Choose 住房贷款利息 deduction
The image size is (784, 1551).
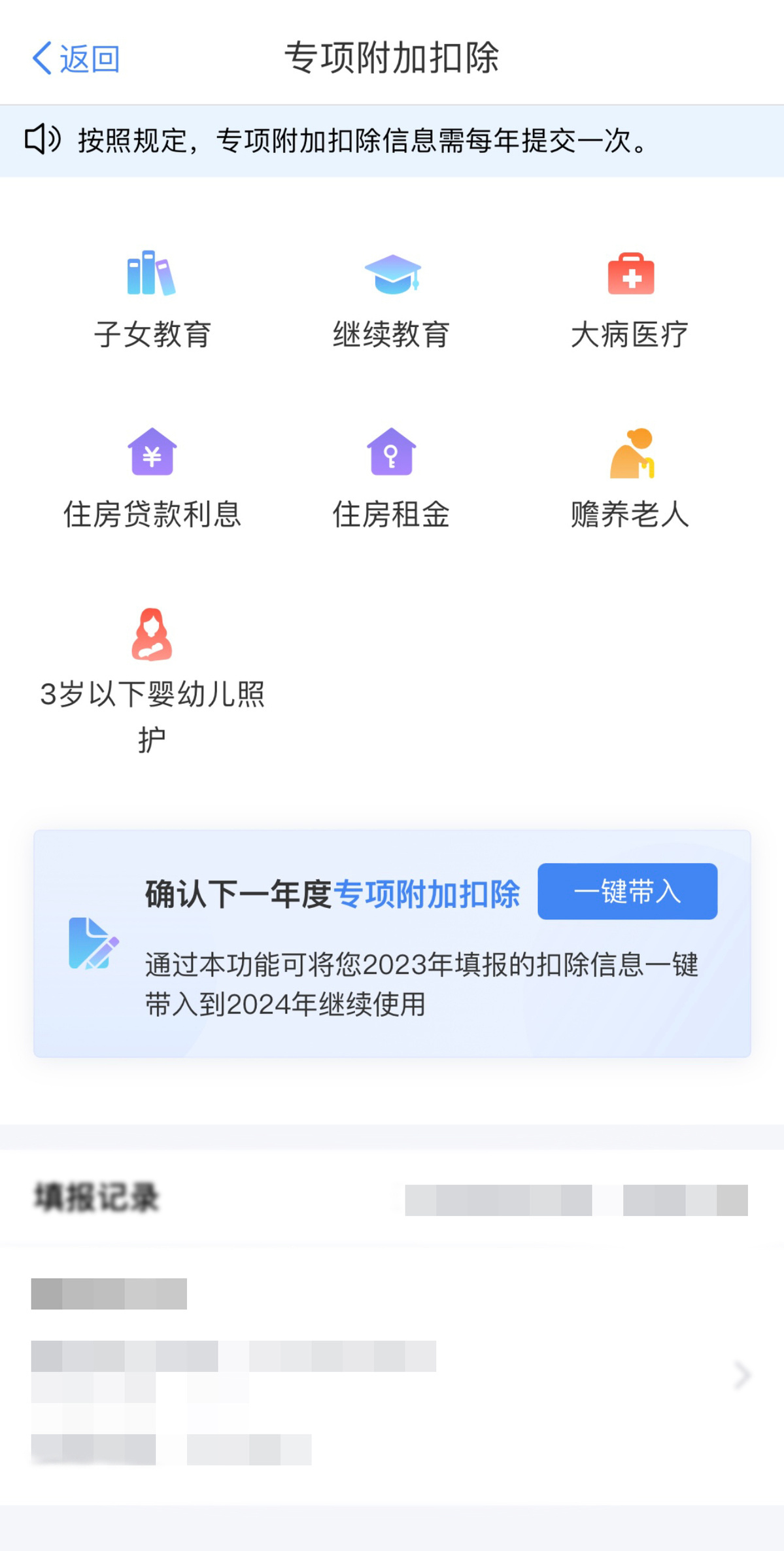point(152,478)
